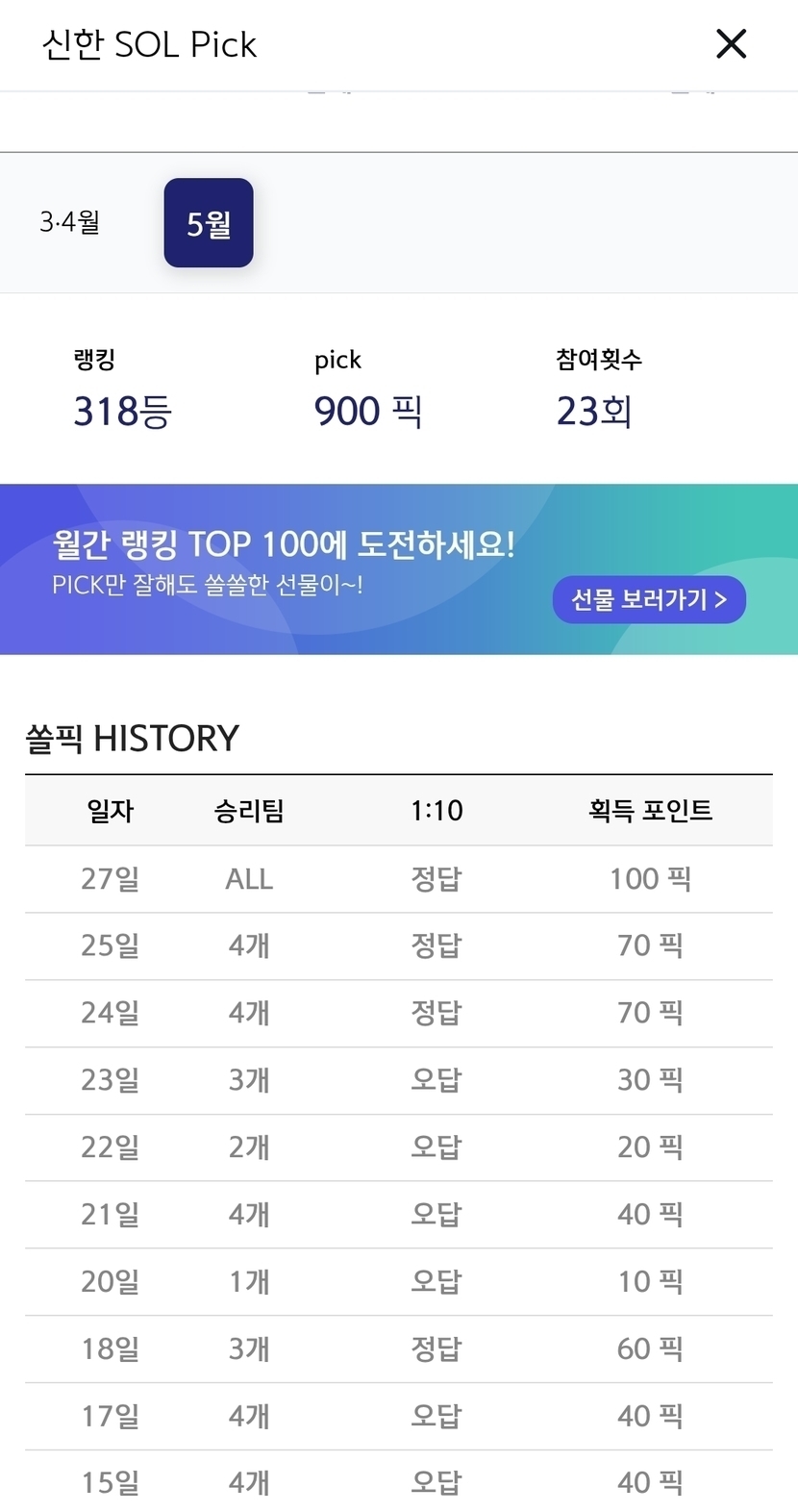Tap the 선물 보러가기 button
The width and height of the screenshot is (798, 1512).
point(649,600)
